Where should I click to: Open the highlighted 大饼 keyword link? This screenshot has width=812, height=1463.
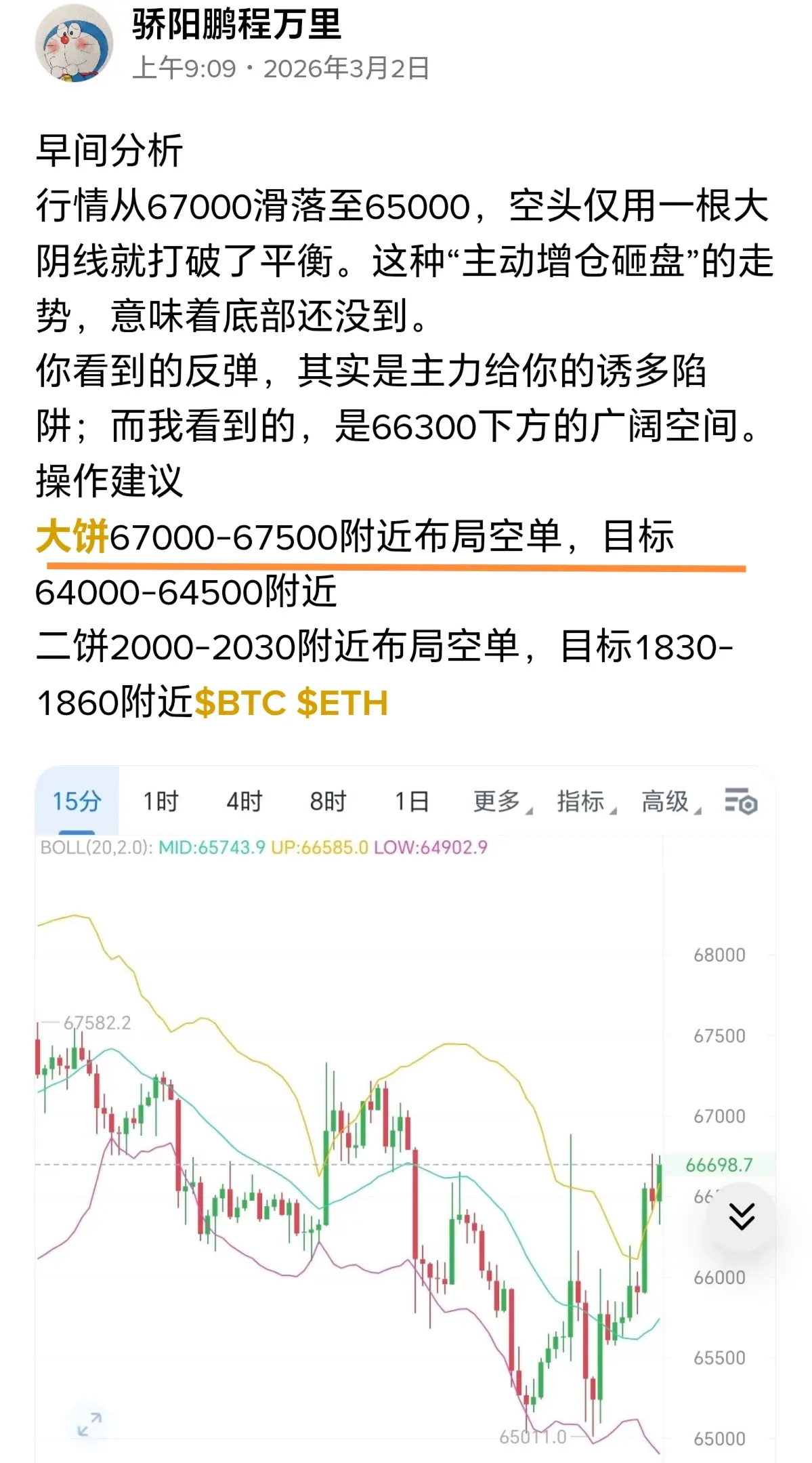tap(72, 536)
